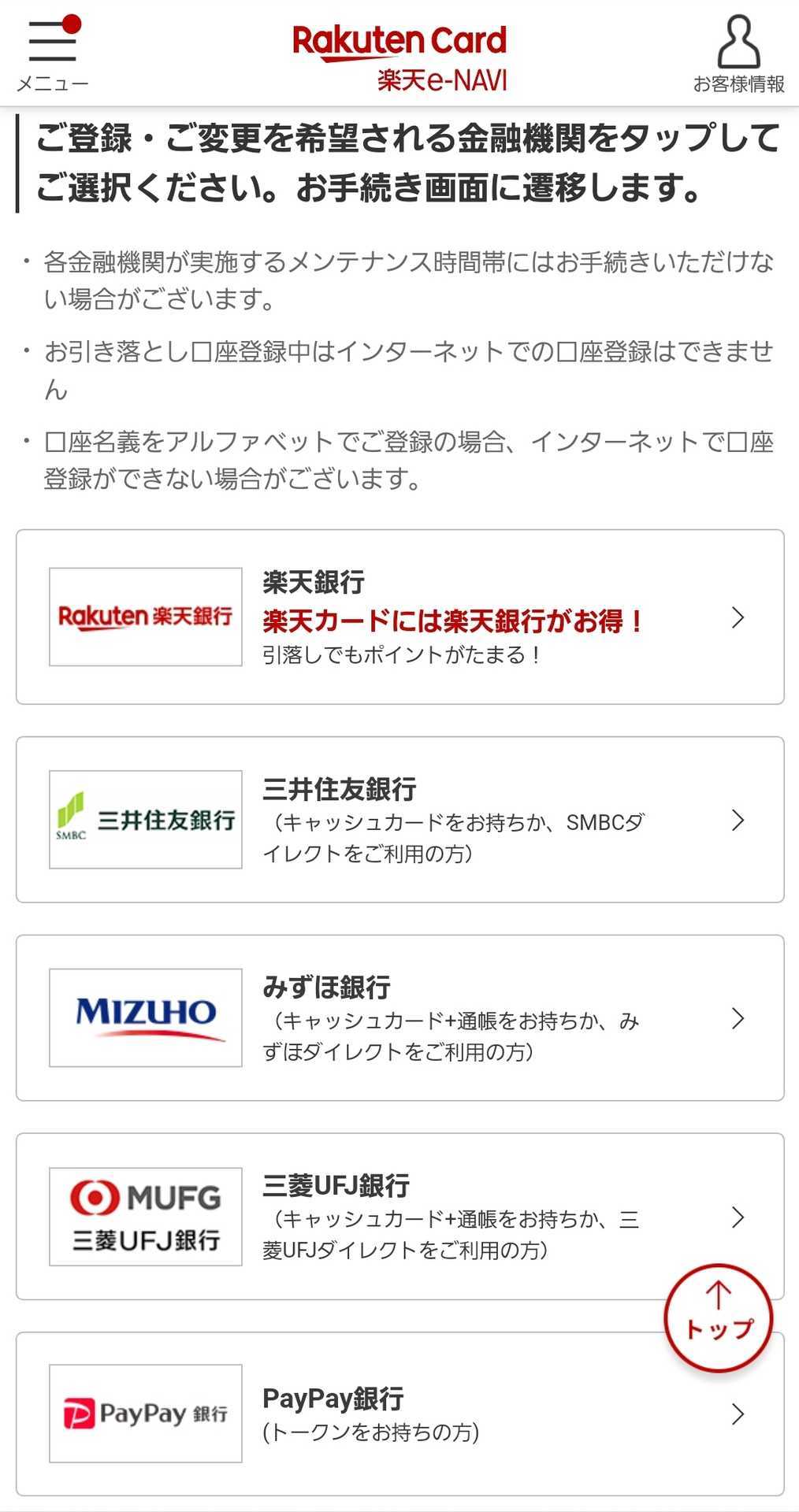Select みずほ銀行 bank card

[399, 1017]
